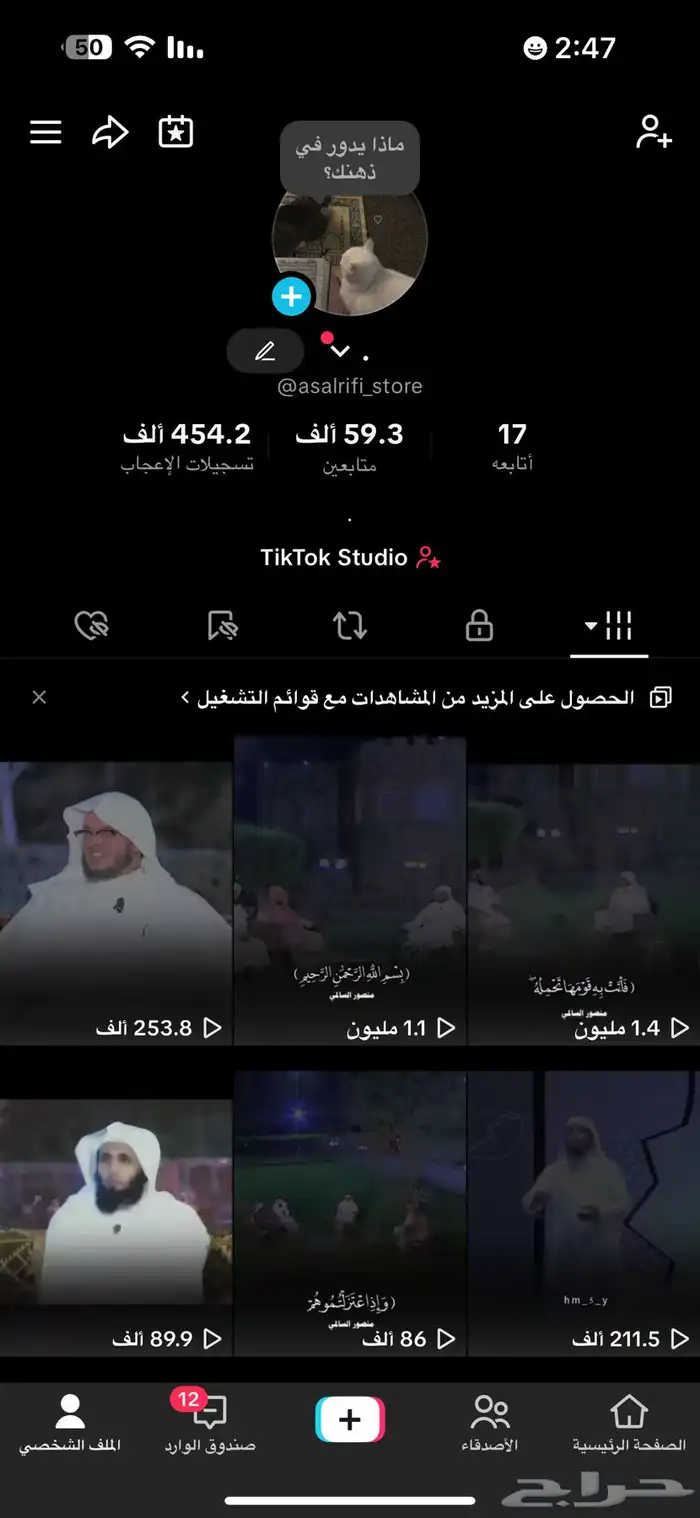Open the inbox صندوق الوارد tab
Image resolution: width=700 pixels, height=1518 pixels.
tap(210, 1424)
